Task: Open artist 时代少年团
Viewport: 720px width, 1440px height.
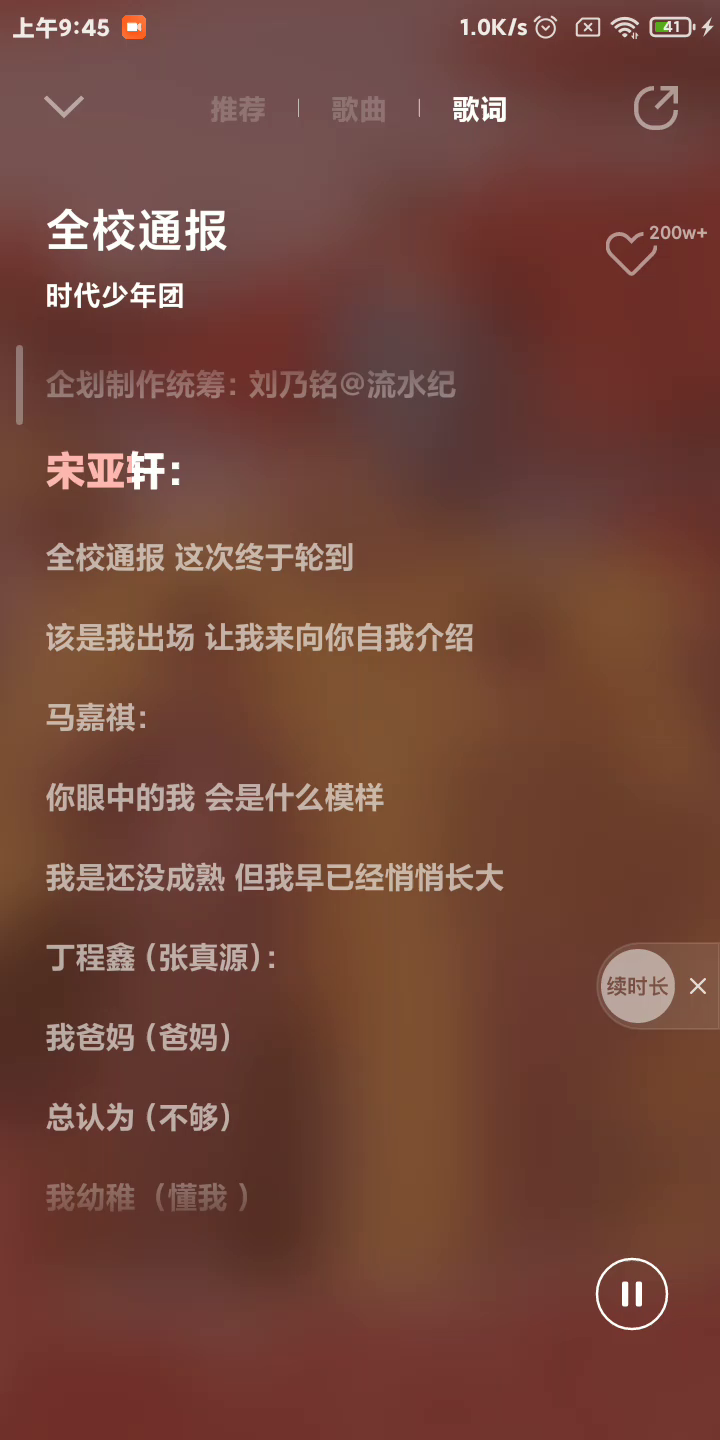Action: (115, 296)
